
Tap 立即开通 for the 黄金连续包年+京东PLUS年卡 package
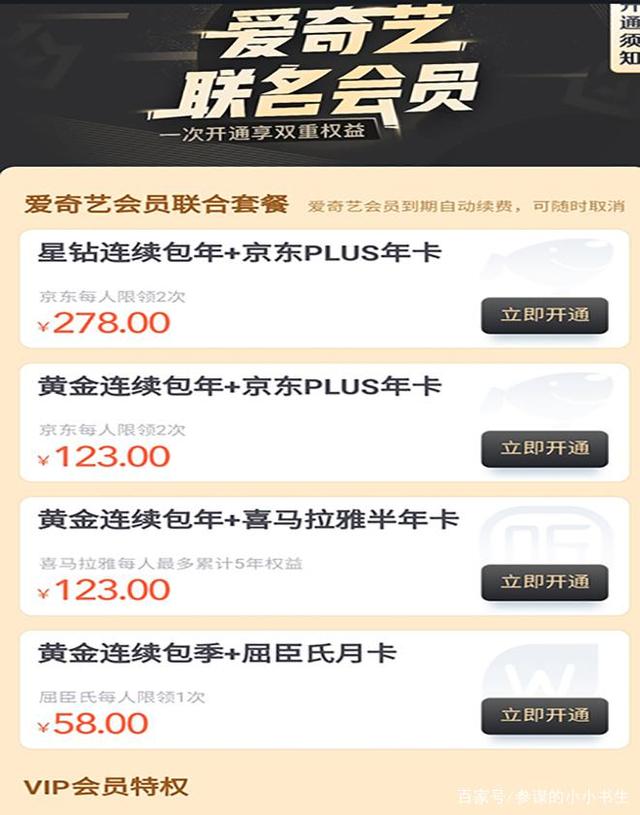[x=544, y=448]
